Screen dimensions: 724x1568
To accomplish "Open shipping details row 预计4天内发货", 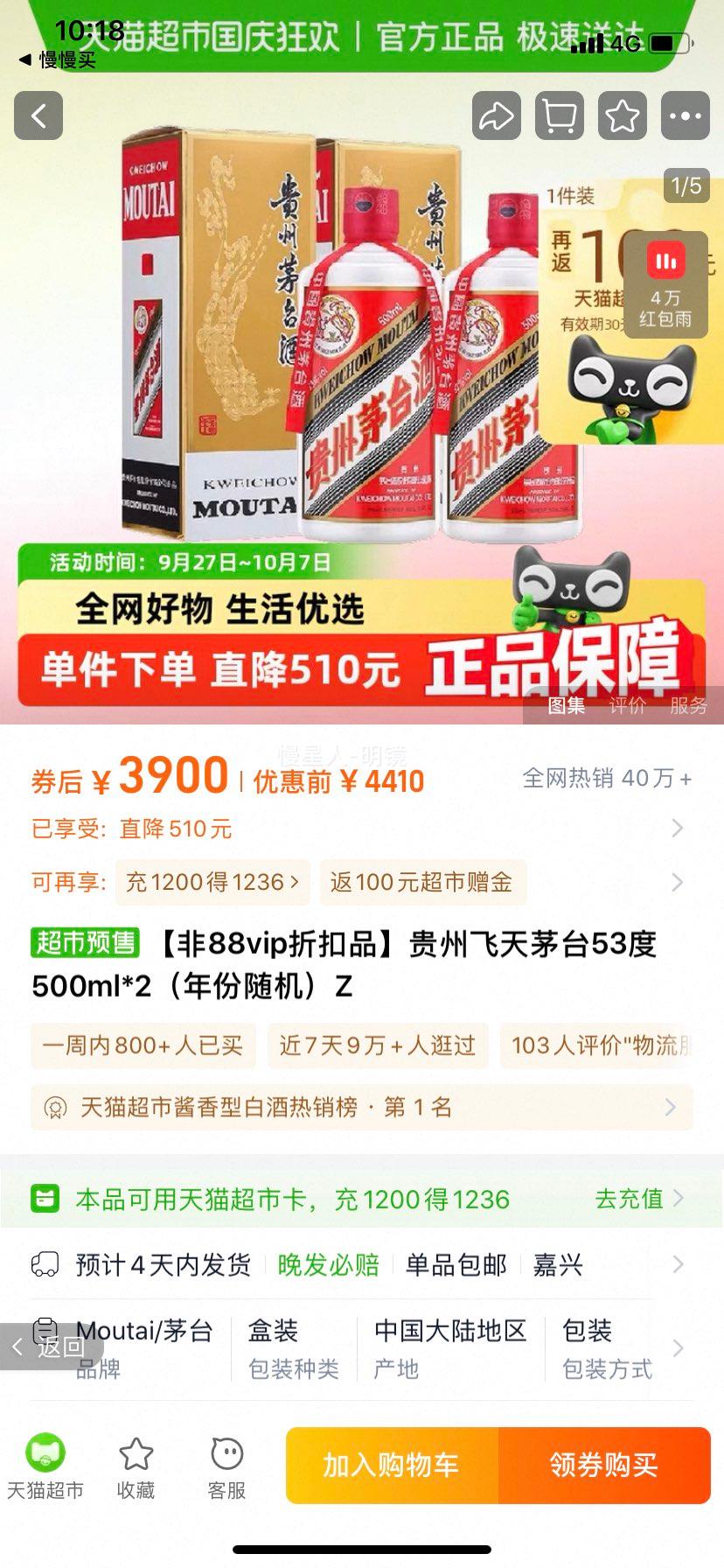I will [x=361, y=1265].
